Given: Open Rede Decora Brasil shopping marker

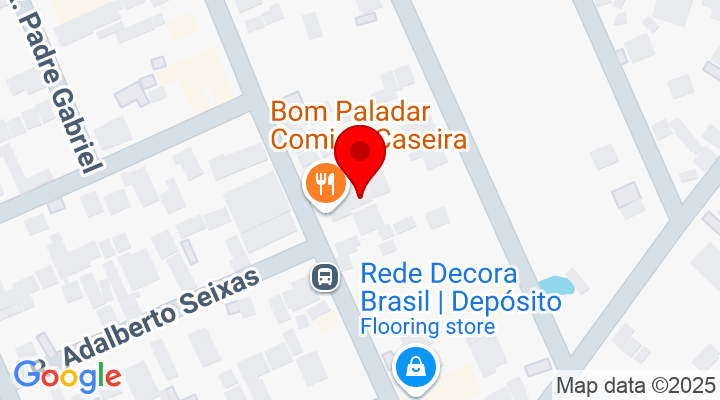Looking at the screenshot, I should coord(413,367).
